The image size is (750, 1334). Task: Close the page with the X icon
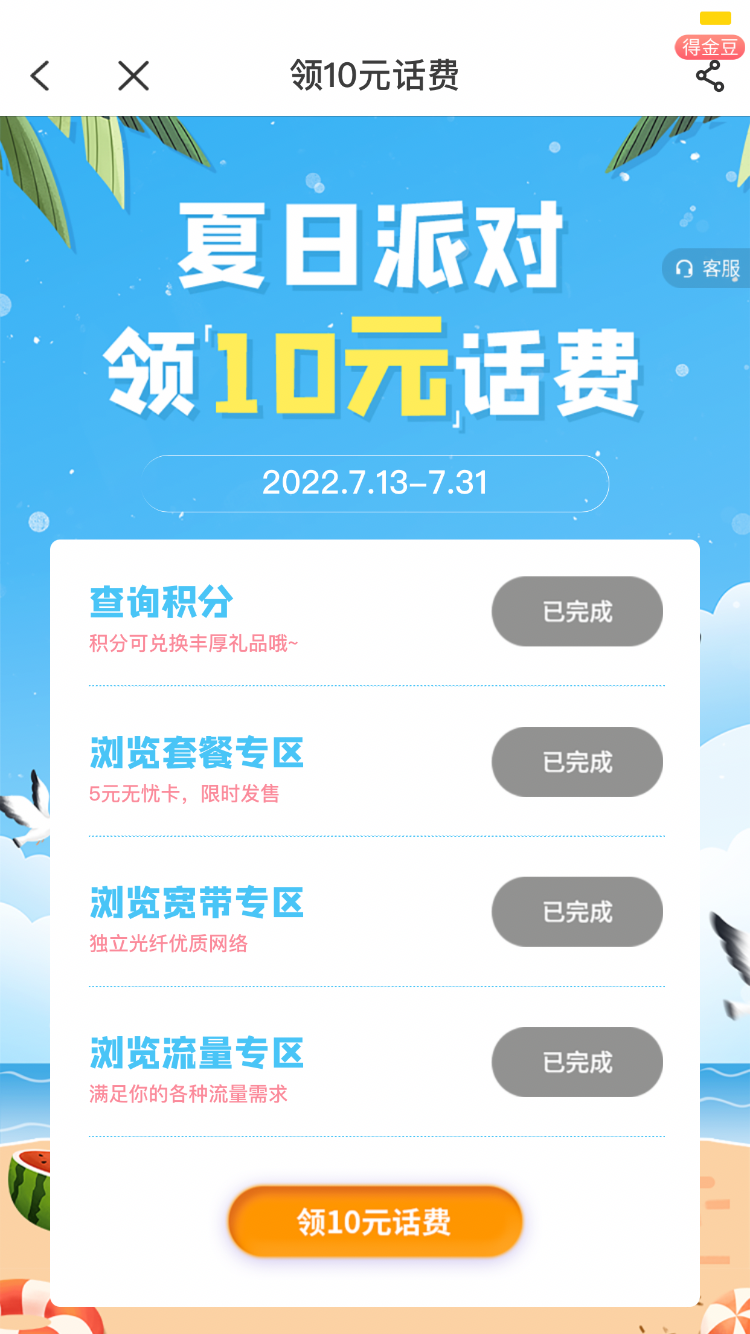pos(133,76)
